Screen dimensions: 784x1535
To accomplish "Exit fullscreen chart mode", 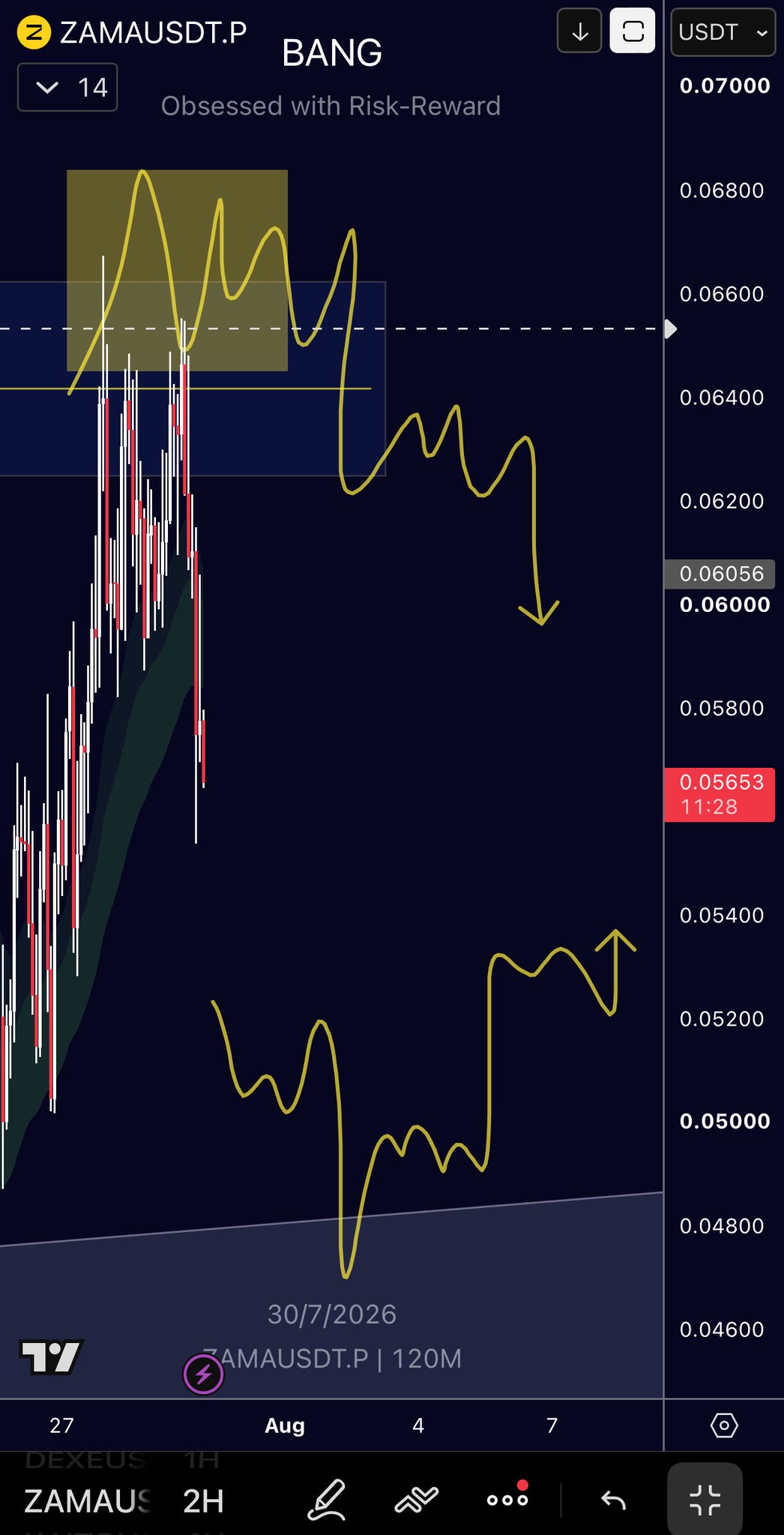I will [x=705, y=1500].
